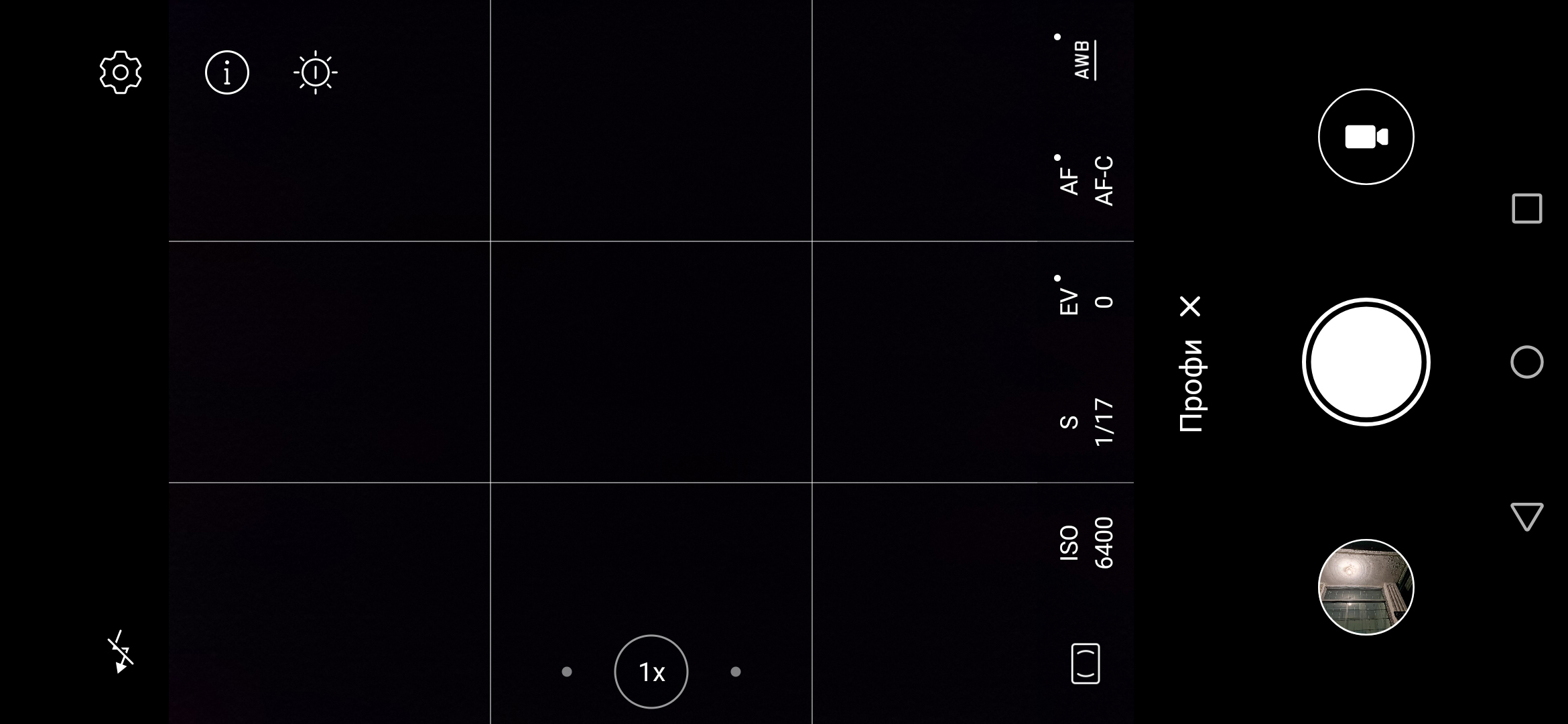Viewport: 1568px width, 724px height.
Task: Take a photo with shutter
Action: (x=1366, y=362)
